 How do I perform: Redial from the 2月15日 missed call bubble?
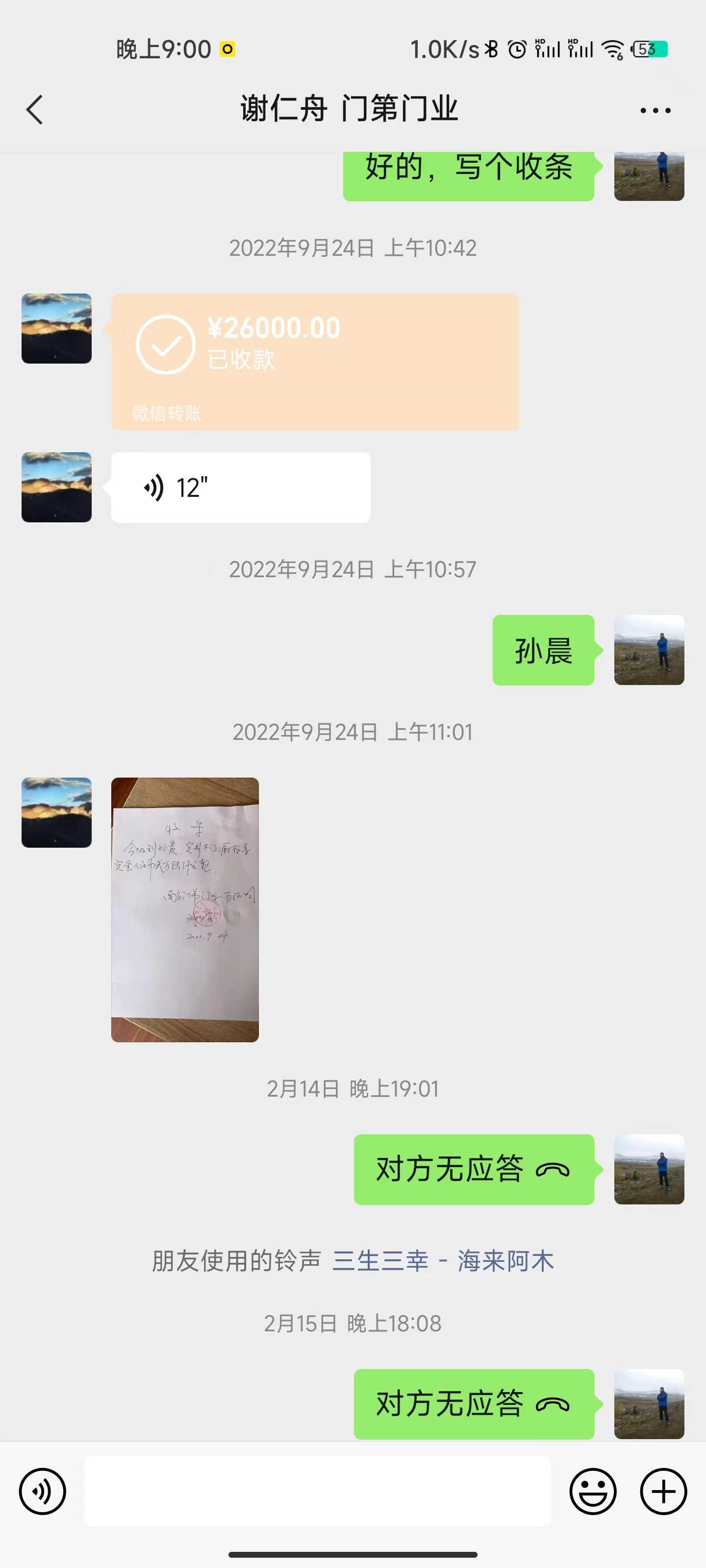(473, 1404)
